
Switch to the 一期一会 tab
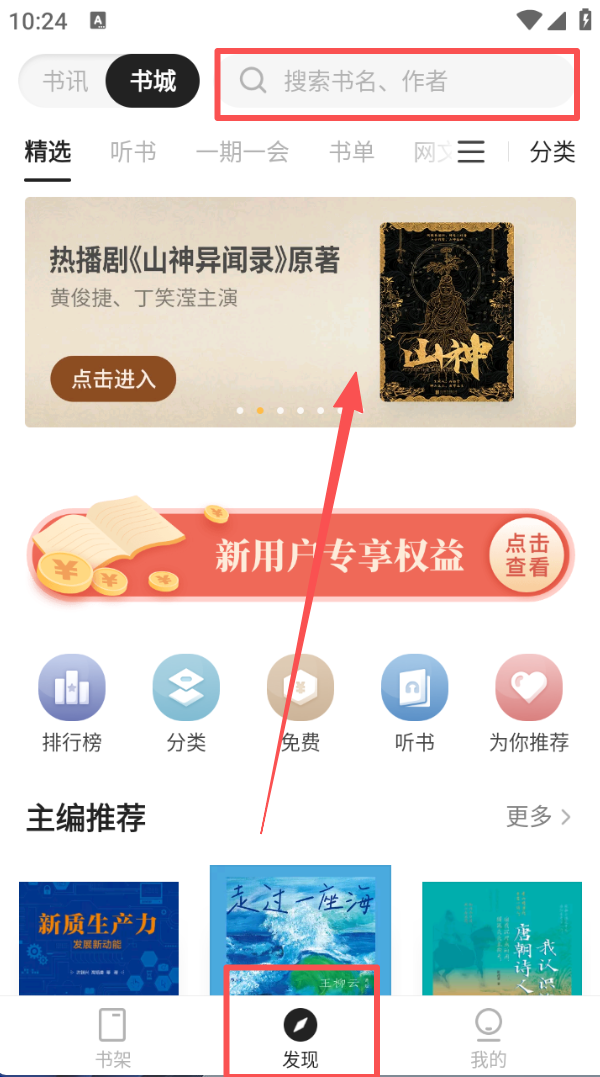tap(242, 152)
